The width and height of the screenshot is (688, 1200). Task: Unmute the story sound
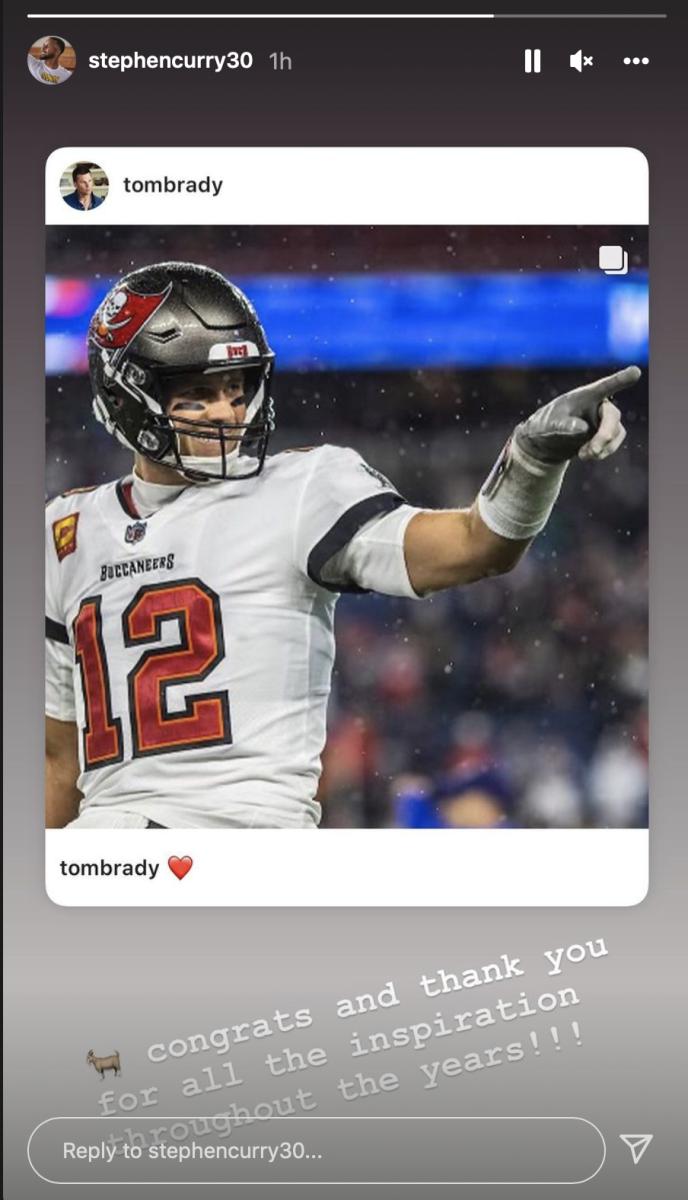pyautogui.click(x=581, y=61)
